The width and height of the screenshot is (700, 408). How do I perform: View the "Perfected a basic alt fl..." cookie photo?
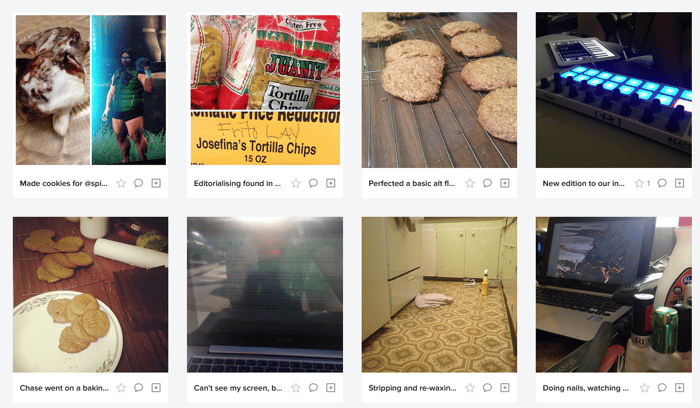point(439,89)
